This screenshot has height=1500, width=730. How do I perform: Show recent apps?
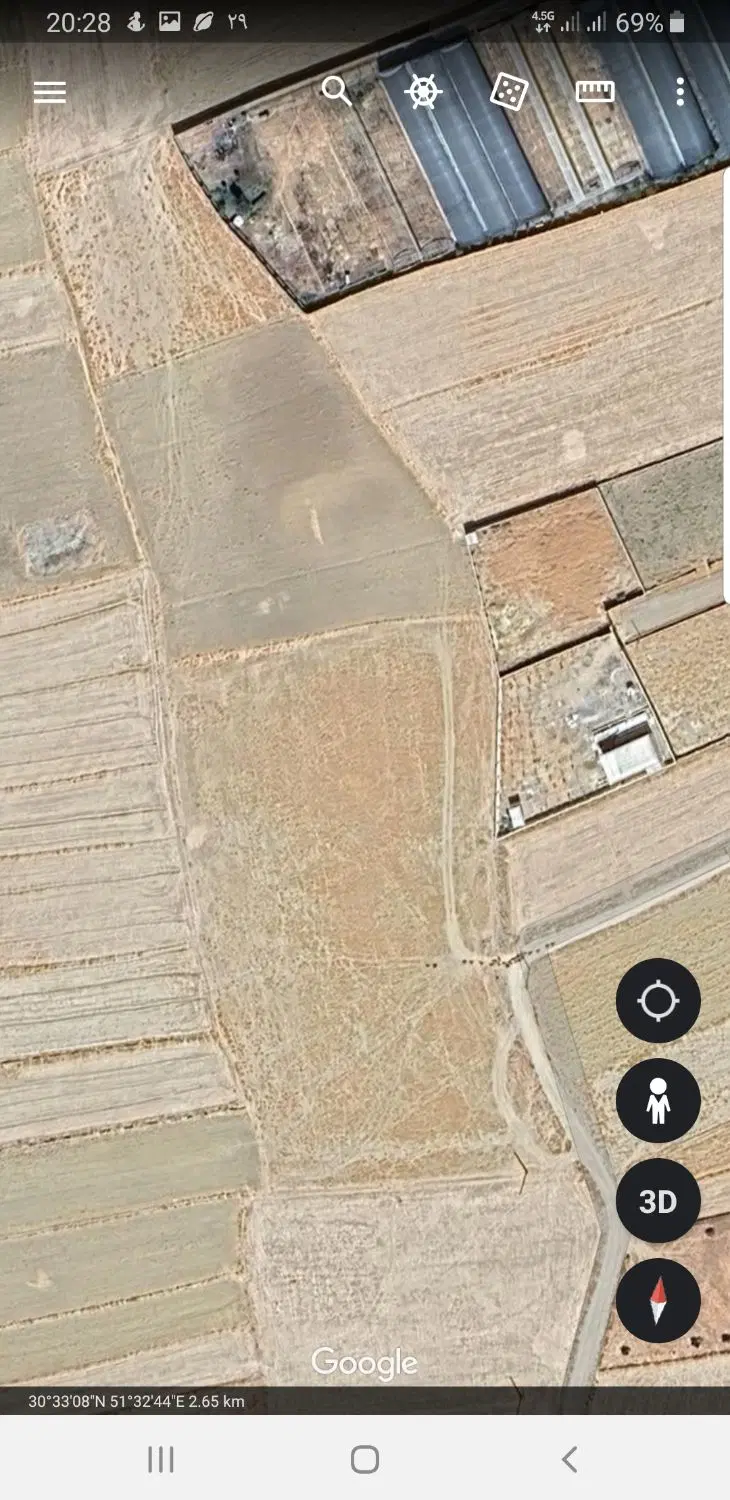[161, 1460]
